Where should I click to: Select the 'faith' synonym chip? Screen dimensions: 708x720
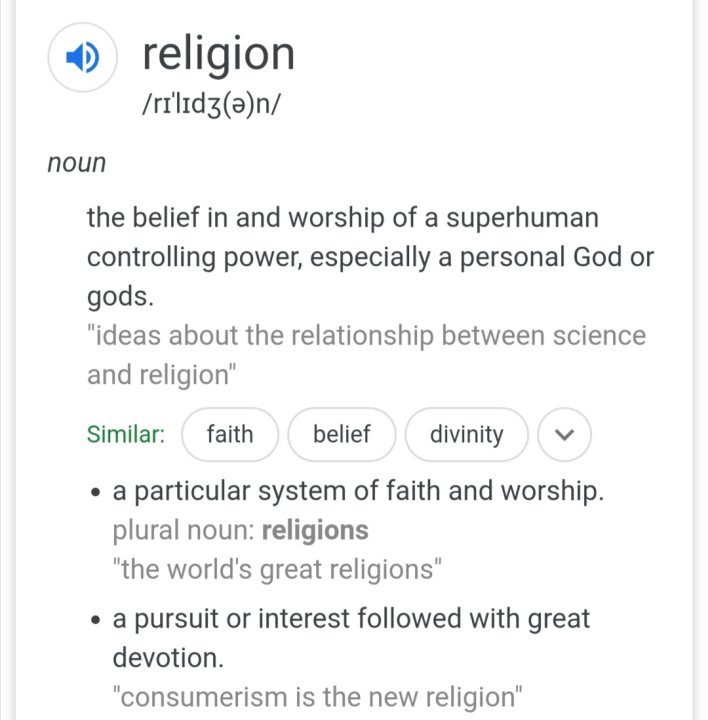230,435
